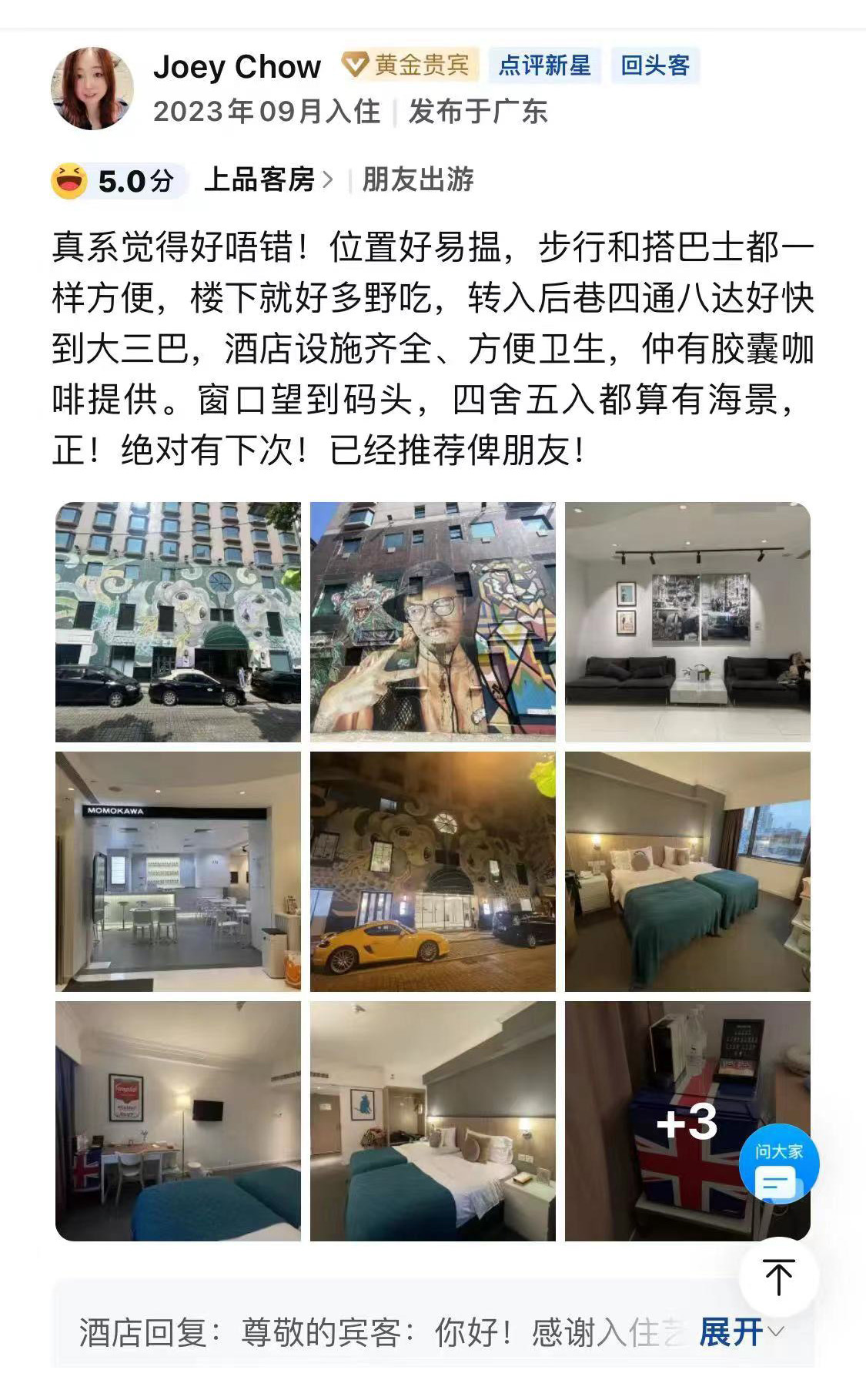This screenshot has height=1400, width=866.
Task: Jump back to top with arrow button
Action: (x=778, y=1278)
